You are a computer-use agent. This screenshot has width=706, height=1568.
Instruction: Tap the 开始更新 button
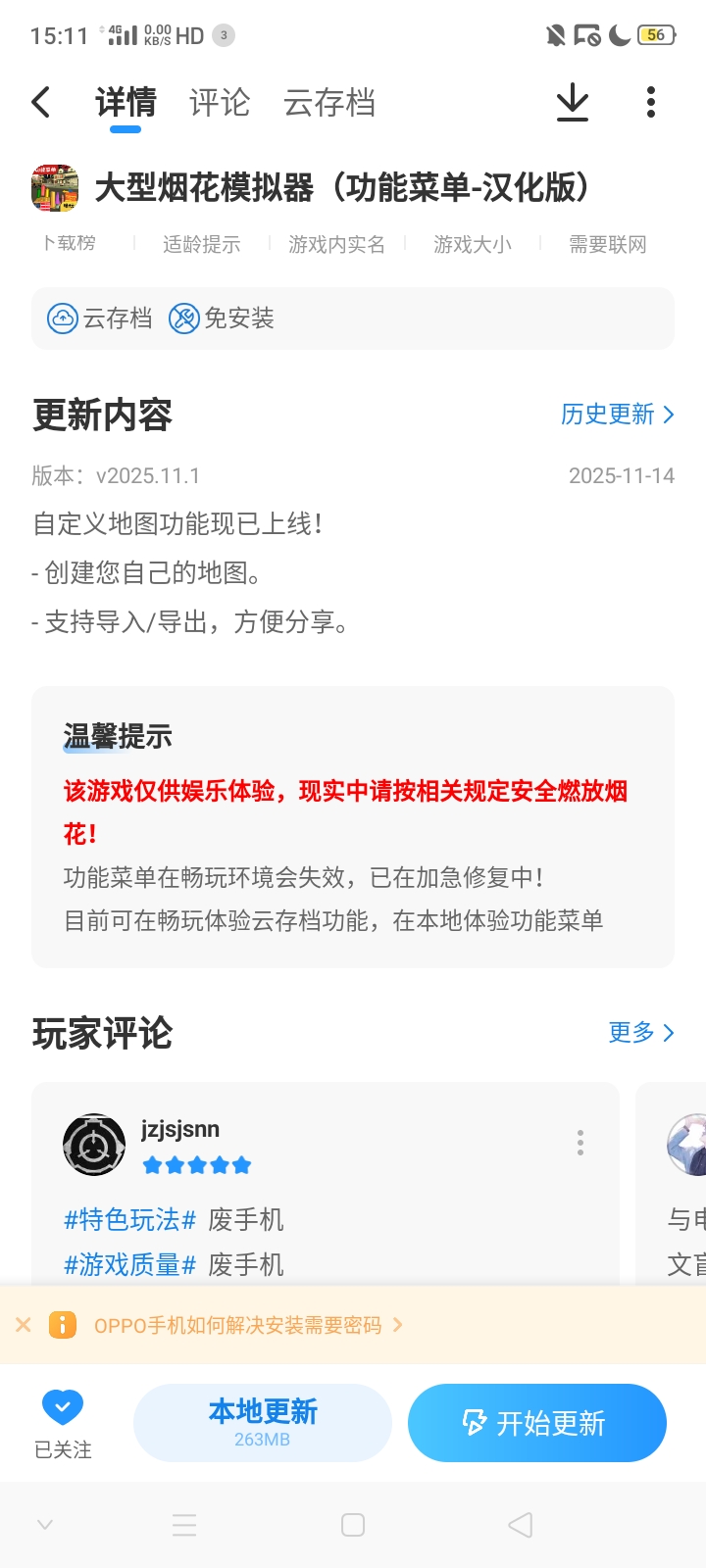tap(537, 1423)
